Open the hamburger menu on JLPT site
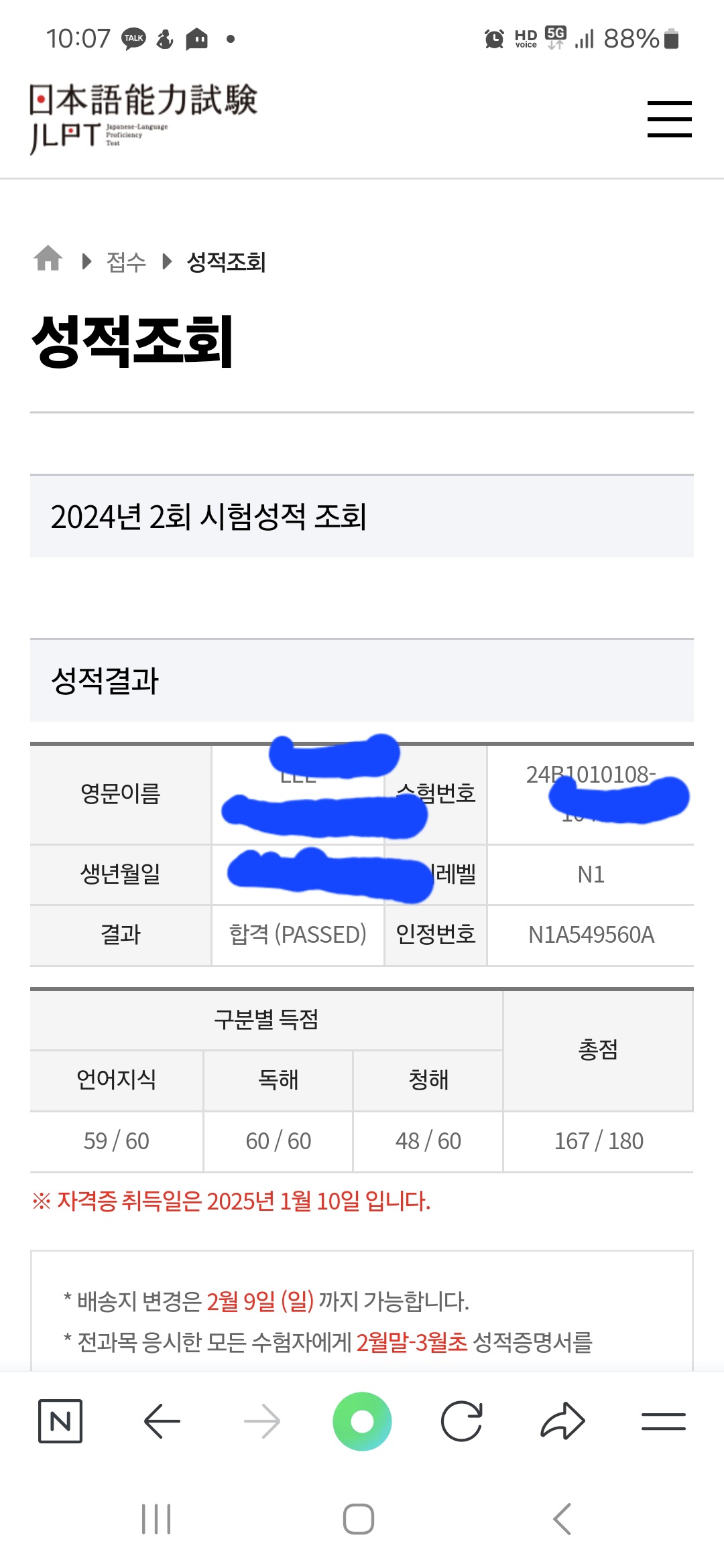Screen dimensions: 724x1568 click(669, 119)
